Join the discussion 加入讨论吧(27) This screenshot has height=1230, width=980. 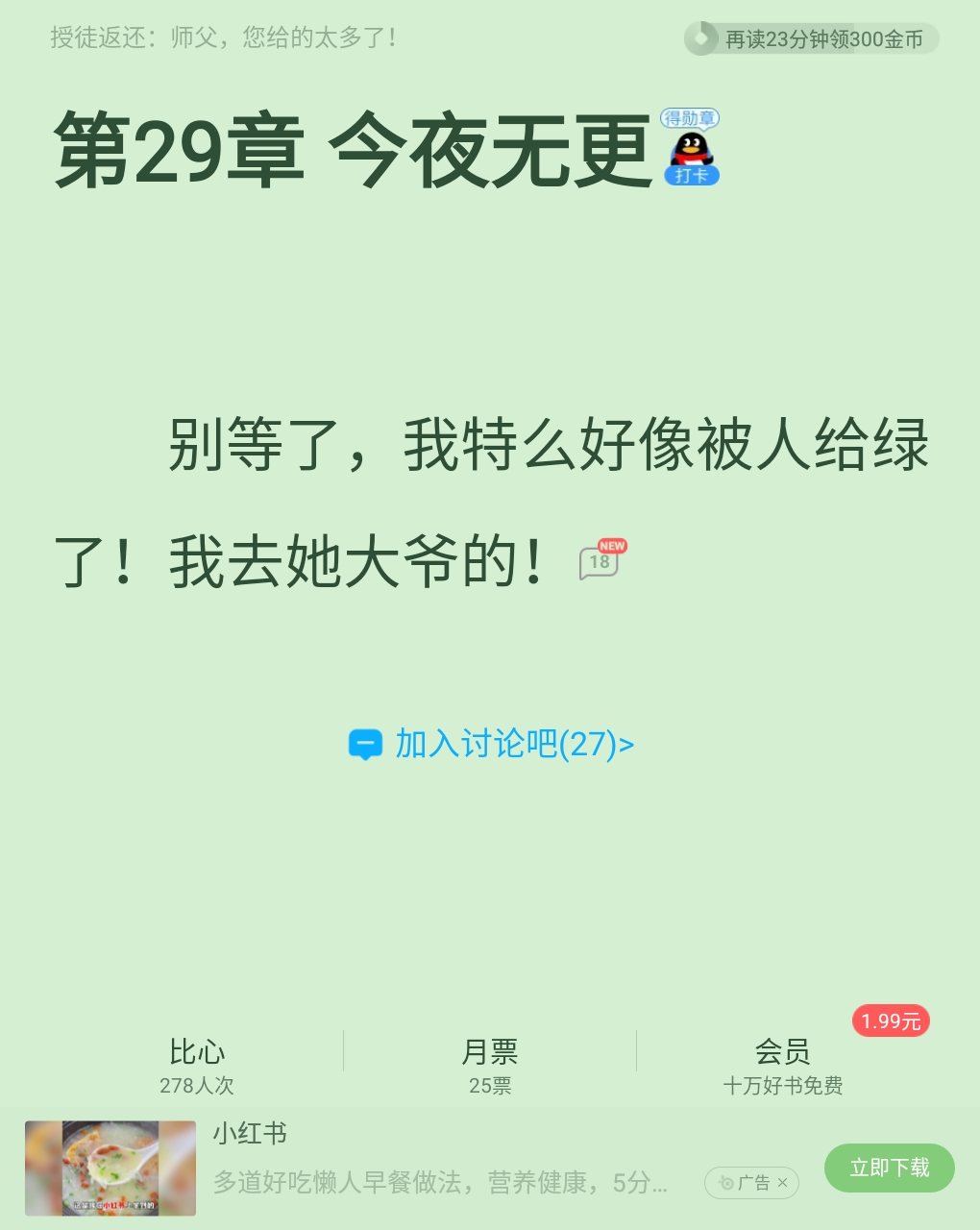tap(491, 745)
